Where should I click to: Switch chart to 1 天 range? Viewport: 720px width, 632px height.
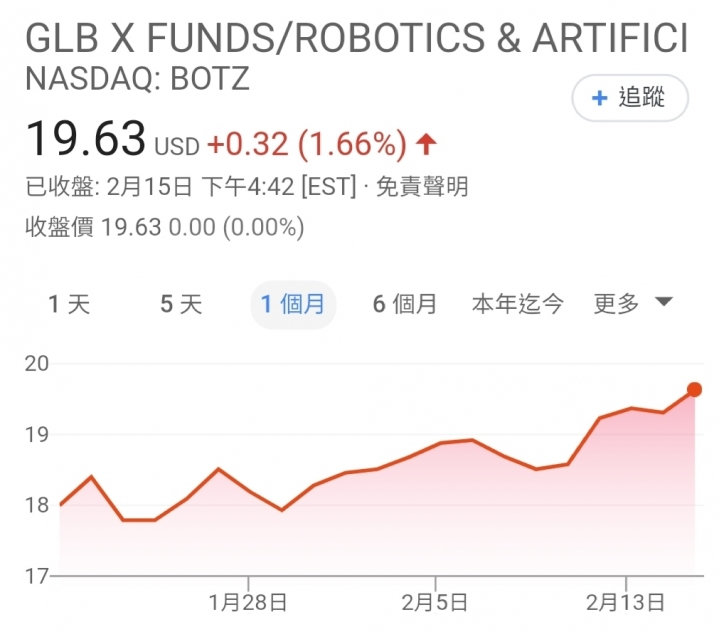click(x=69, y=304)
